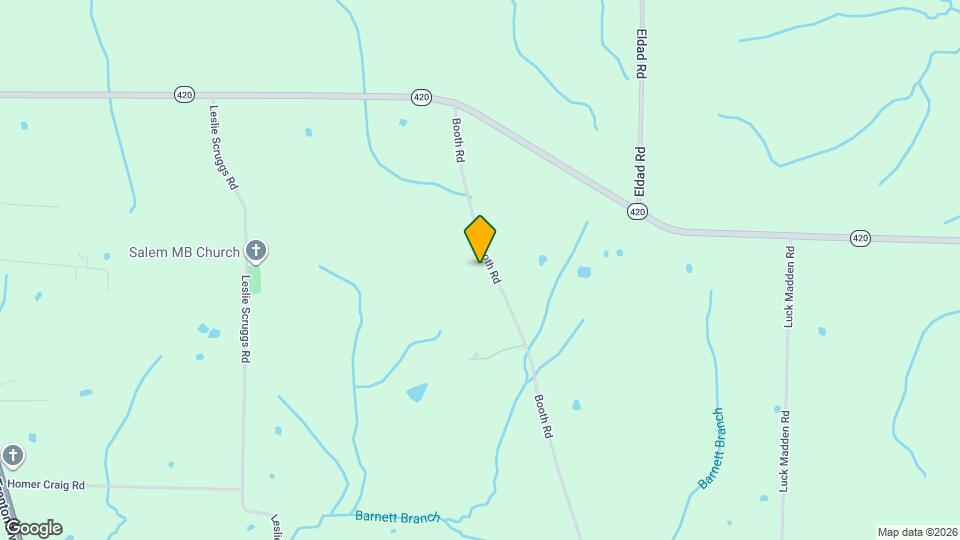The image size is (960, 540).
Task: Open the Salem MB Church place marker
Action: tap(256, 251)
